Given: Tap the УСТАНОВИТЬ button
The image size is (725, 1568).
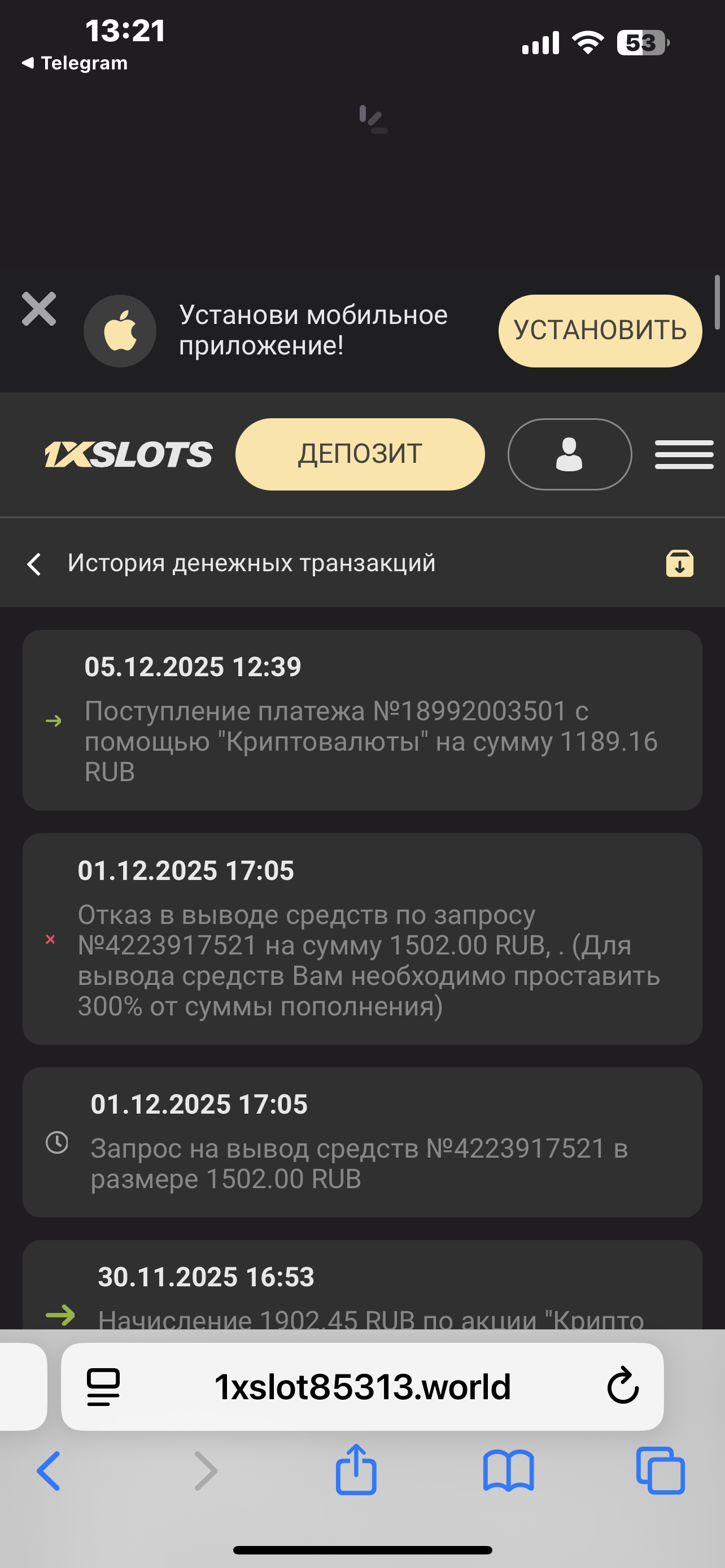Looking at the screenshot, I should coord(600,331).
